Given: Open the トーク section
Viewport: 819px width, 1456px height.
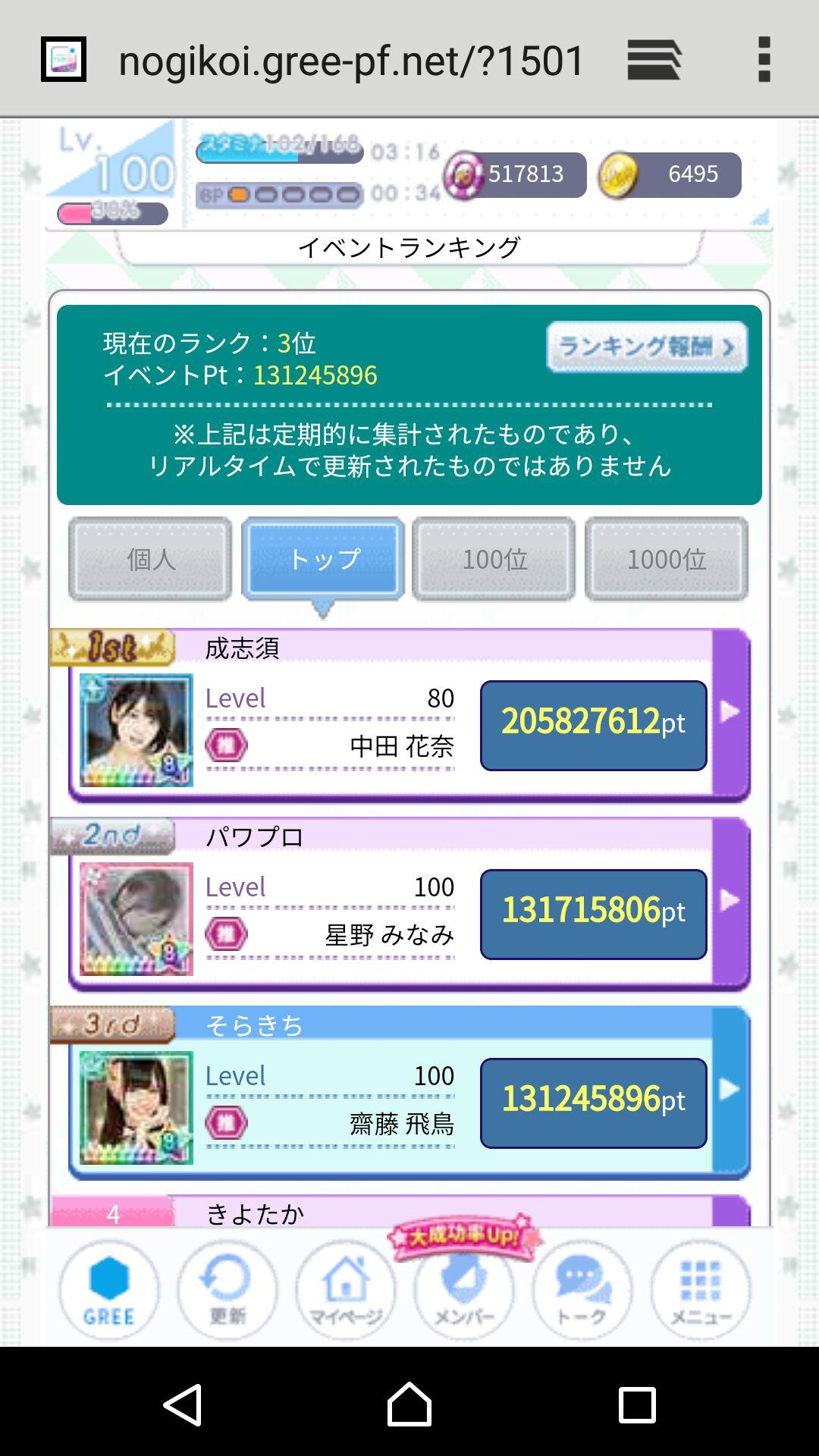Looking at the screenshot, I should click(582, 1290).
